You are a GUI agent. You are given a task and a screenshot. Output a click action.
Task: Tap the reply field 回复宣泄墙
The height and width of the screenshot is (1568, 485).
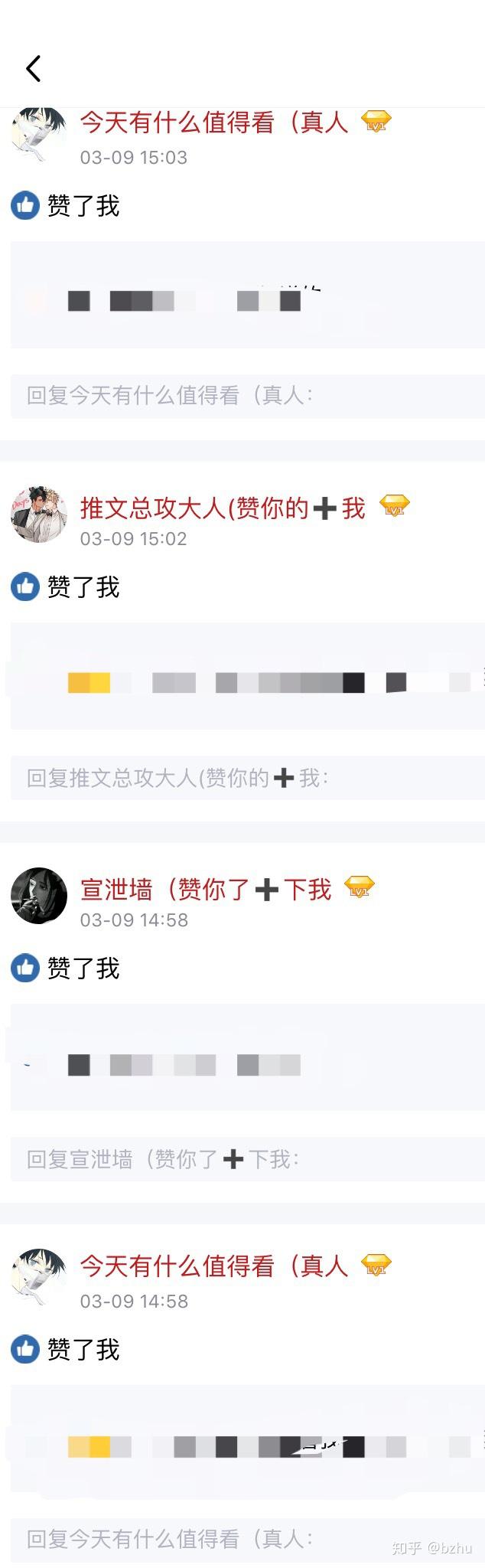[x=247, y=1159]
